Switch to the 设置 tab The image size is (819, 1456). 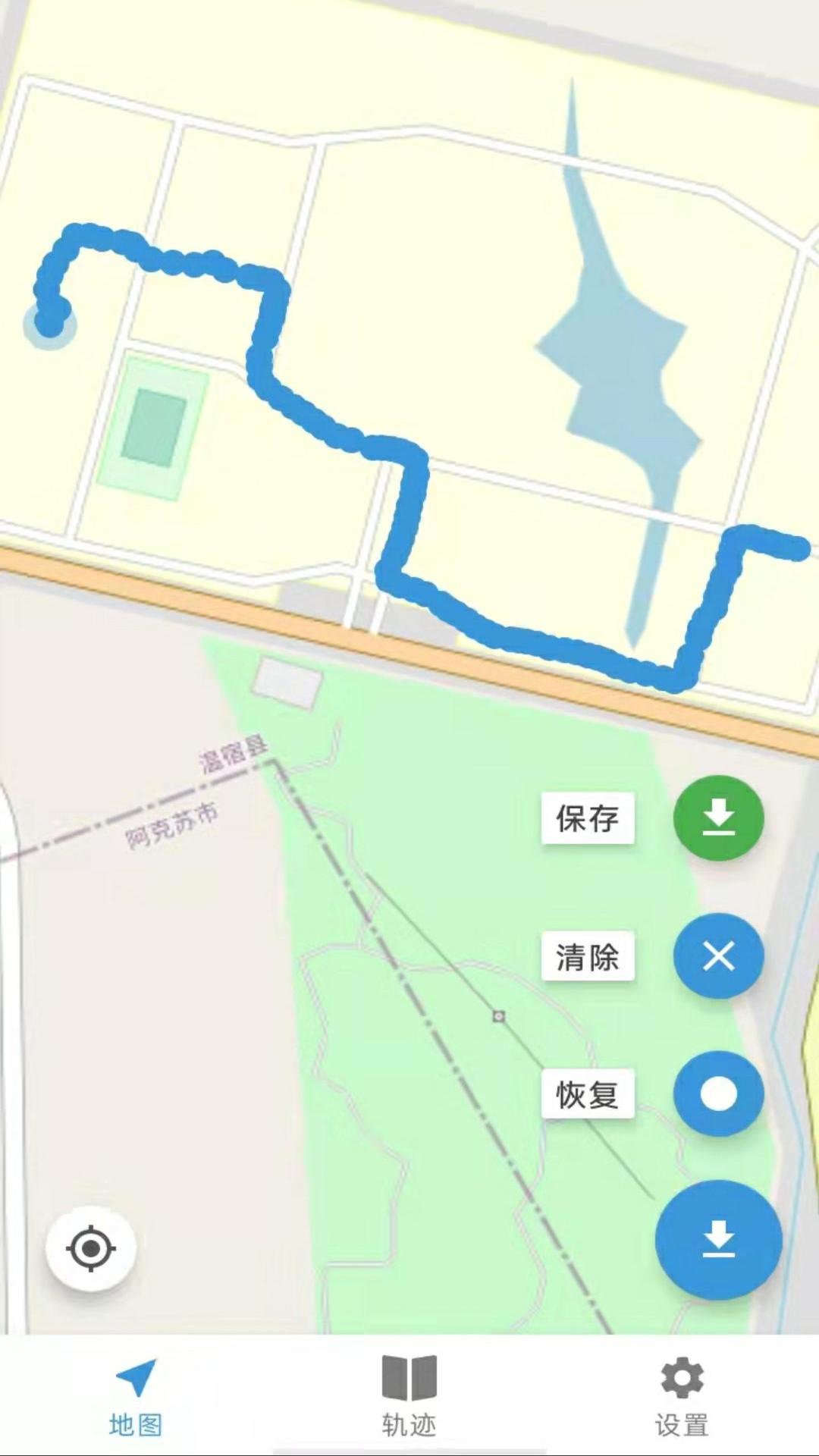tap(680, 1403)
